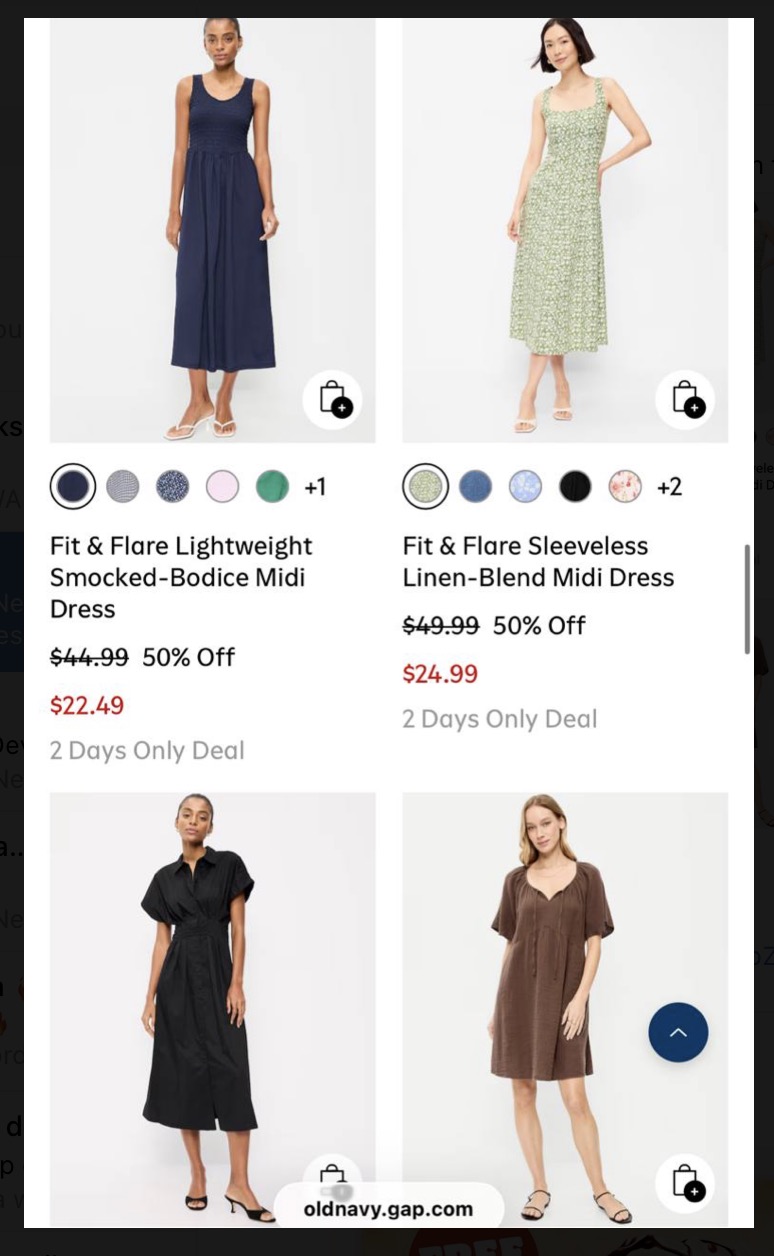This screenshot has height=1256, width=774.
Task: Tap +1 to expand more smocked dress colors
Action: click(x=315, y=486)
